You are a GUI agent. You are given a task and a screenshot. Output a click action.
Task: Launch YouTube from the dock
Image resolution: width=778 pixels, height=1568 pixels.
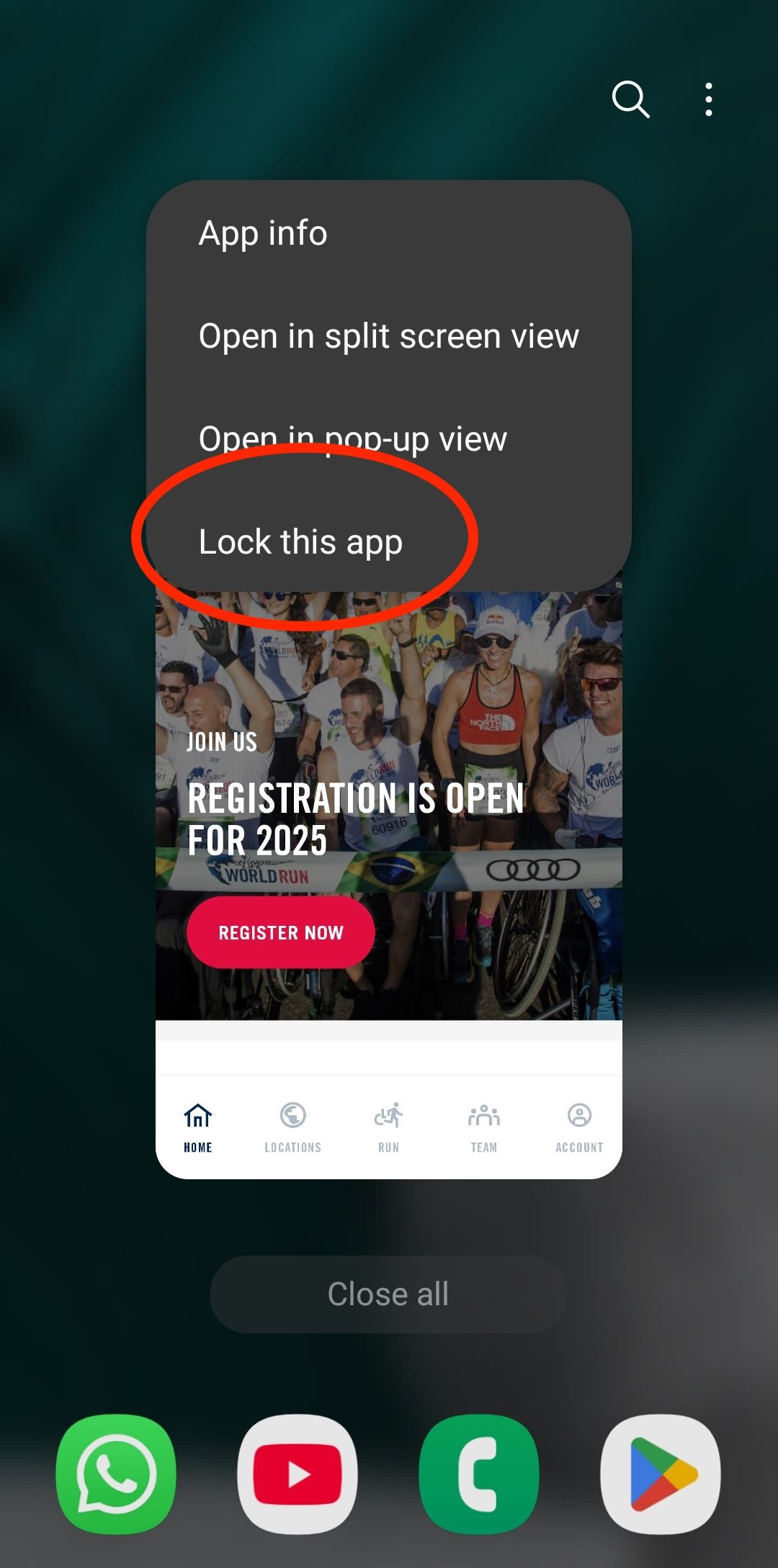pos(298,1474)
